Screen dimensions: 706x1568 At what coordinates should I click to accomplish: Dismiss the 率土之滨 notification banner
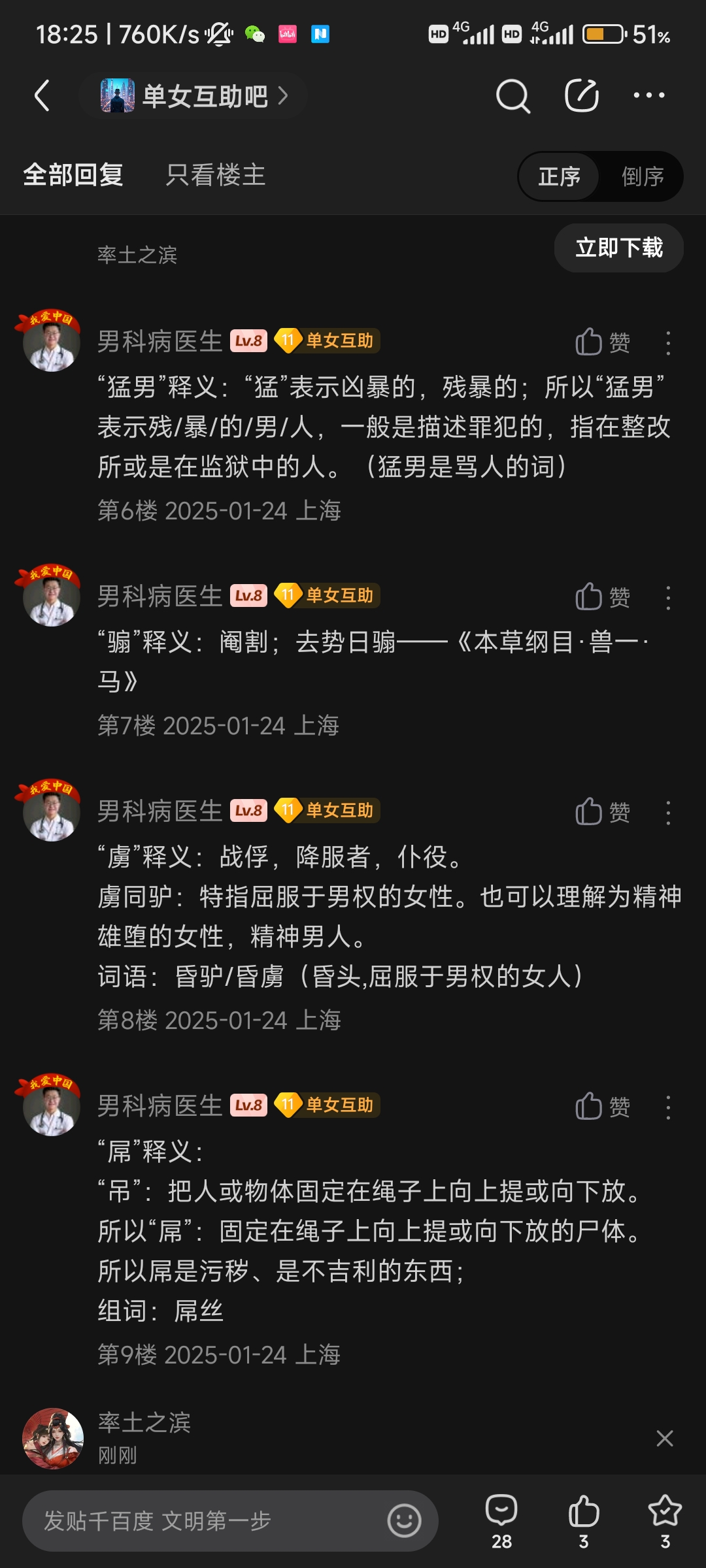point(664,1438)
